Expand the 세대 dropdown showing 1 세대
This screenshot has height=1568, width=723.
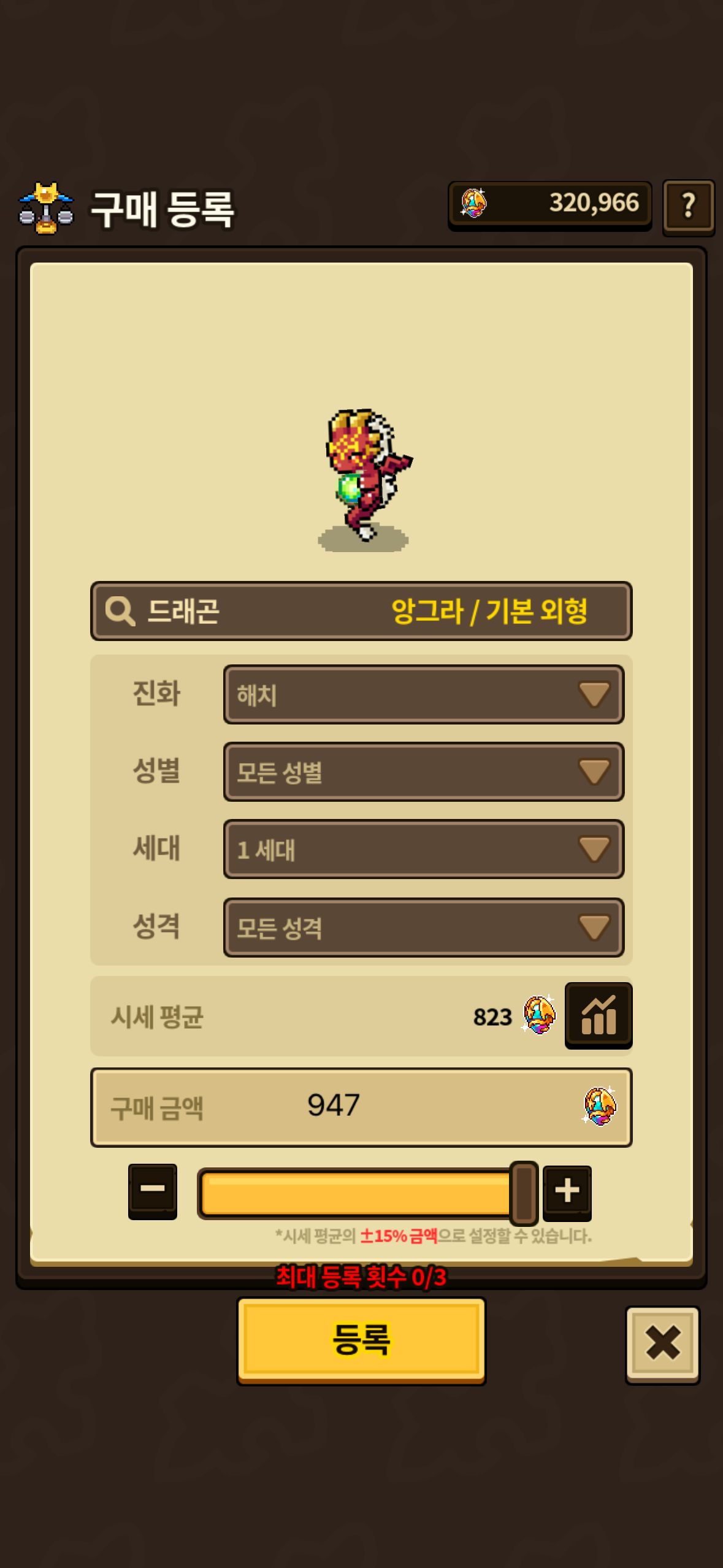pos(424,849)
